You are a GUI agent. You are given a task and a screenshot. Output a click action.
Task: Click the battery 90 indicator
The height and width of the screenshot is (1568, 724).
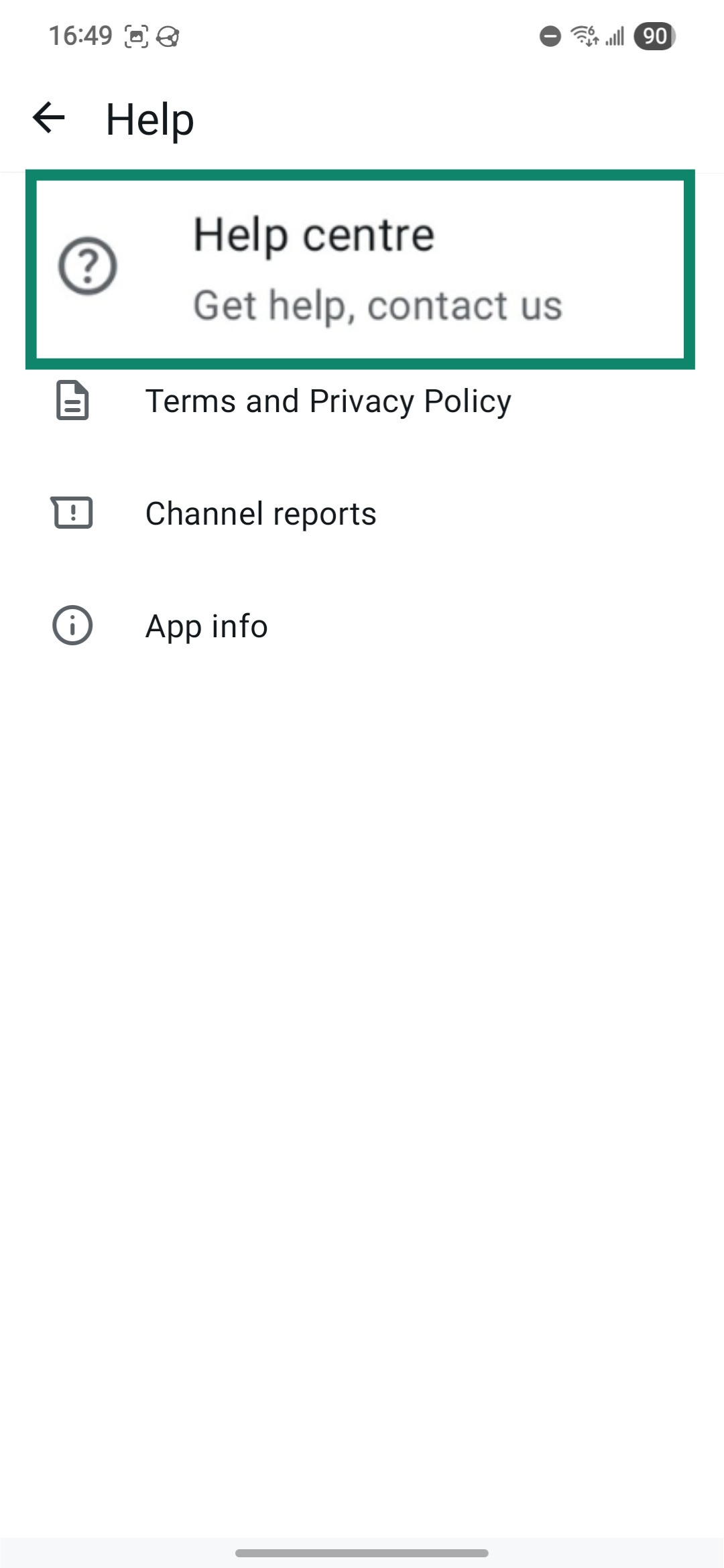(653, 36)
